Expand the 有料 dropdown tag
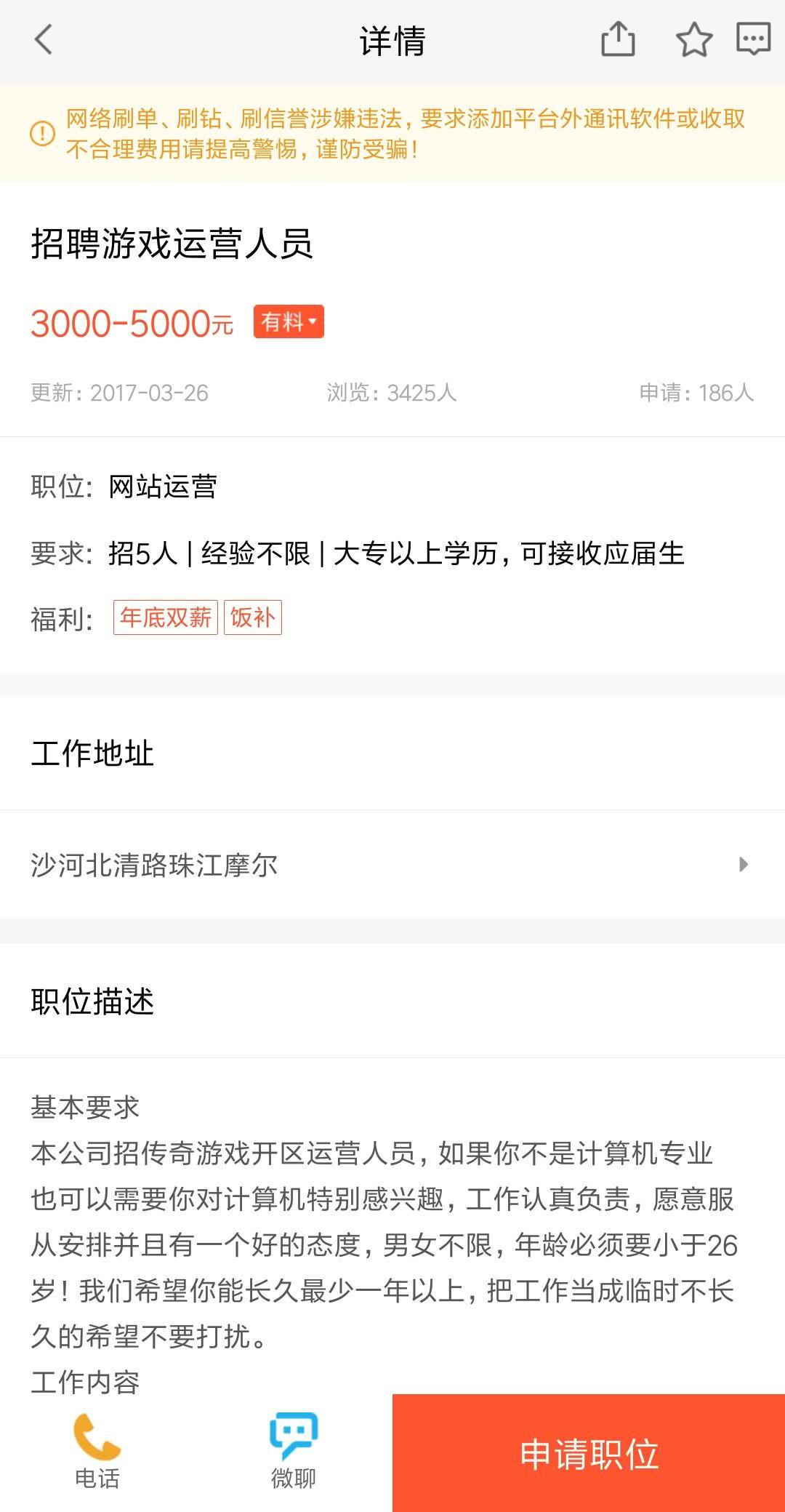The image size is (785, 1512). (289, 321)
